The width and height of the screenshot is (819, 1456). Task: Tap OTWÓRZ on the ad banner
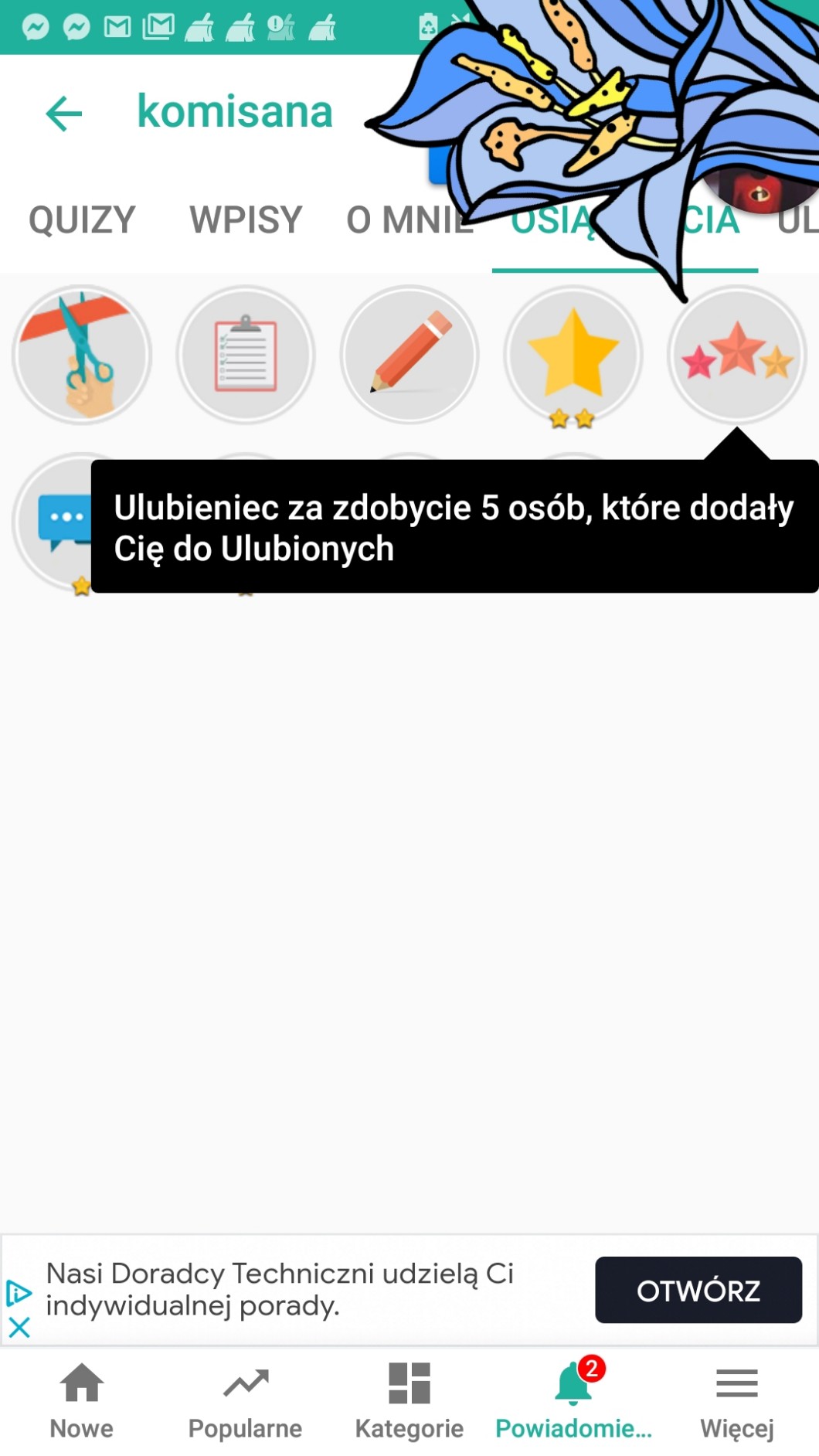[x=698, y=1290]
